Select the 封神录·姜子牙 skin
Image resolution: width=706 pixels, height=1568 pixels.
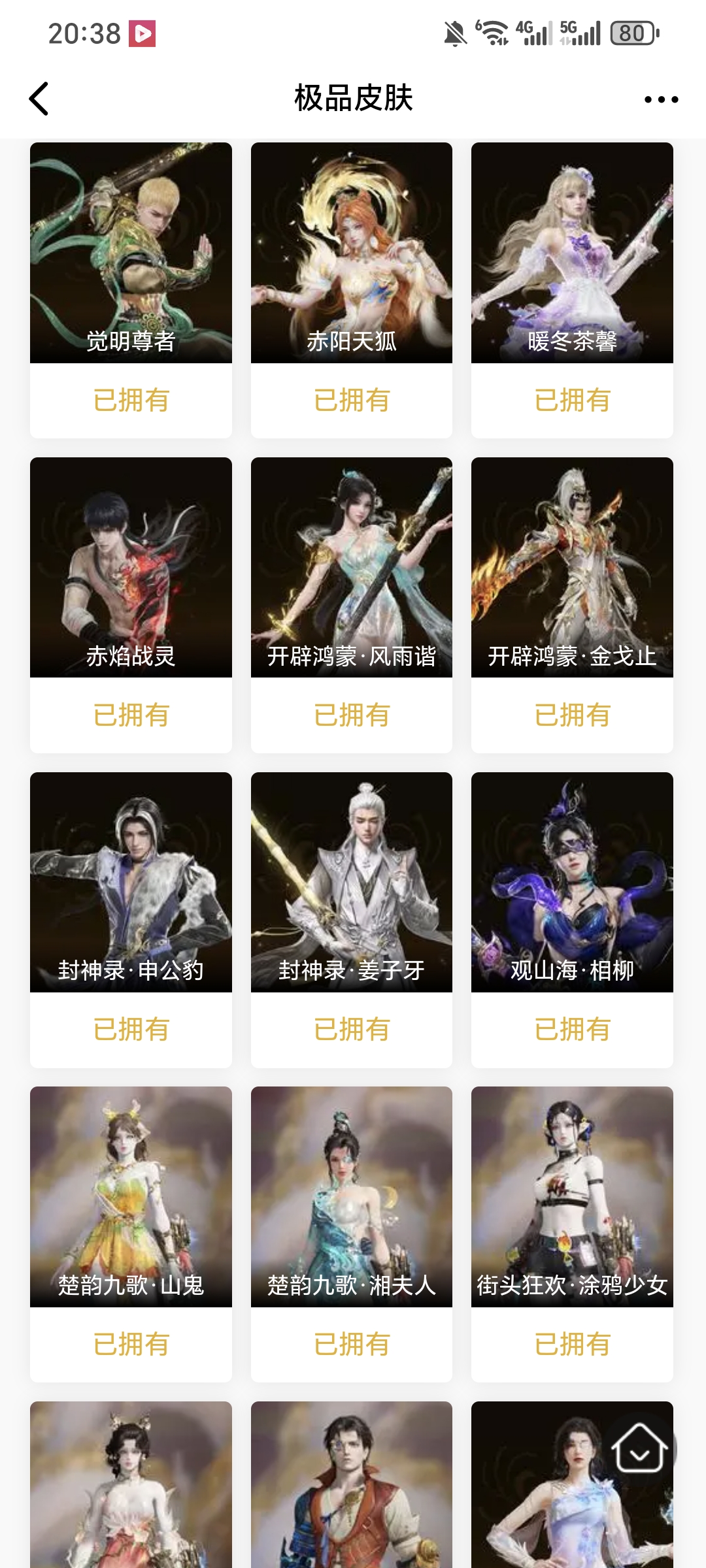click(x=352, y=882)
